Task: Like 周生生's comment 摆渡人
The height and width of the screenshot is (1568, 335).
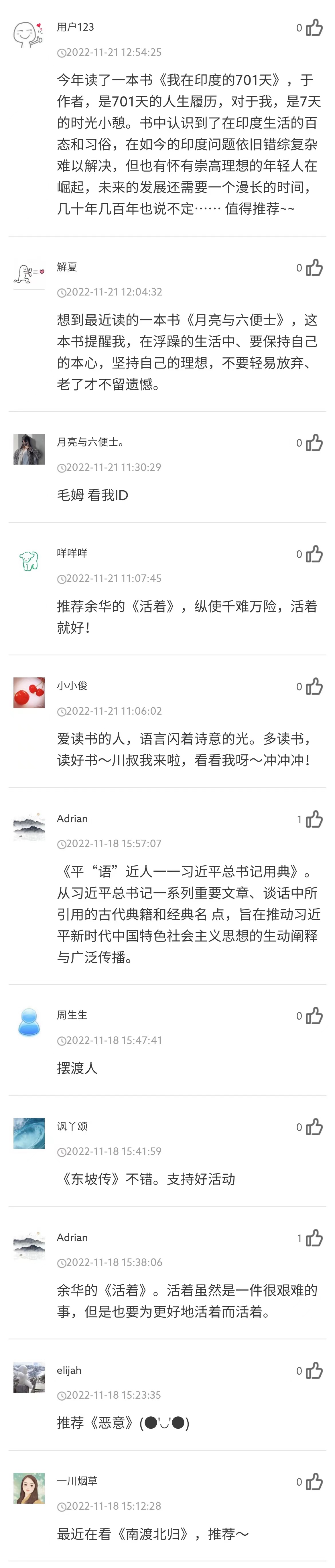Action: click(x=314, y=1015)
